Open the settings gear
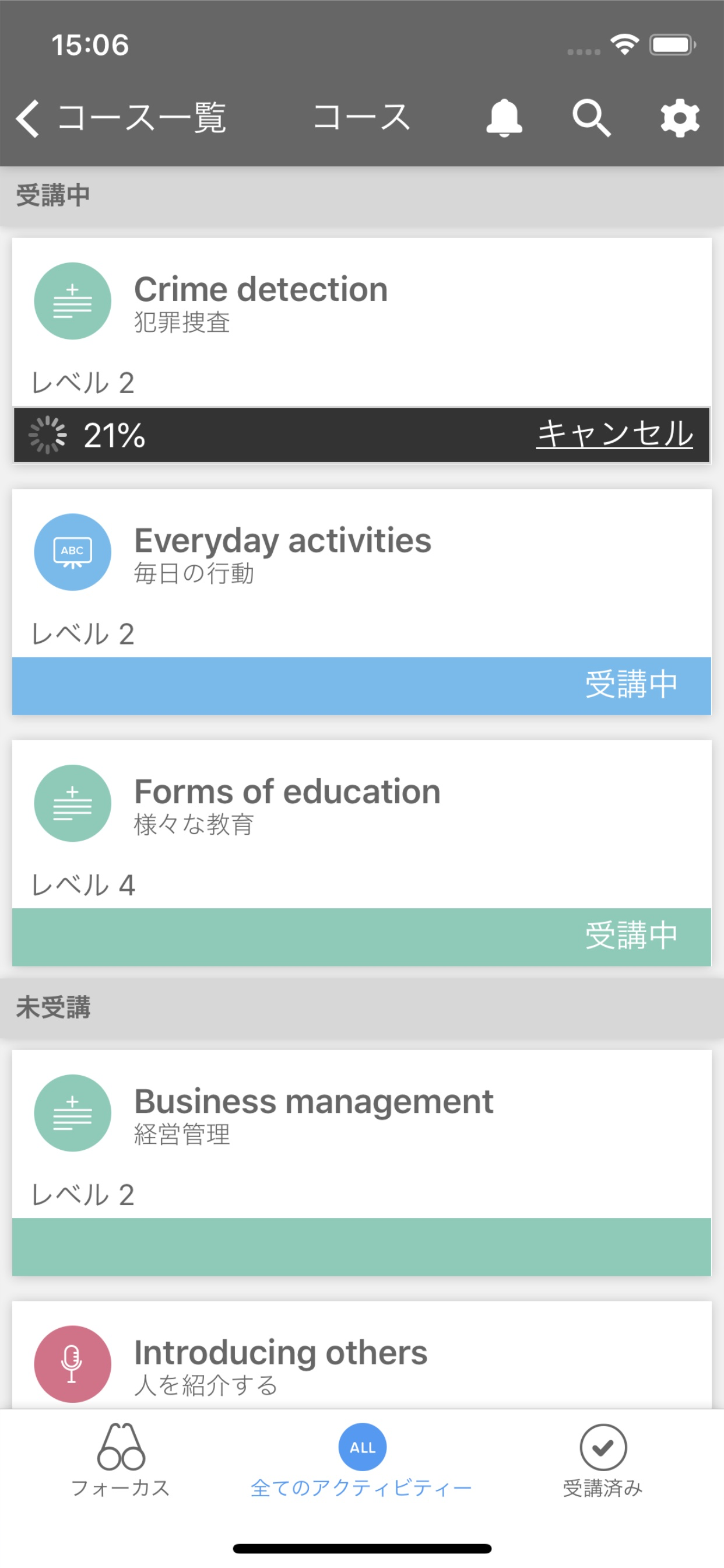The height and width of the screenshot is (1568, 724). 680,117
